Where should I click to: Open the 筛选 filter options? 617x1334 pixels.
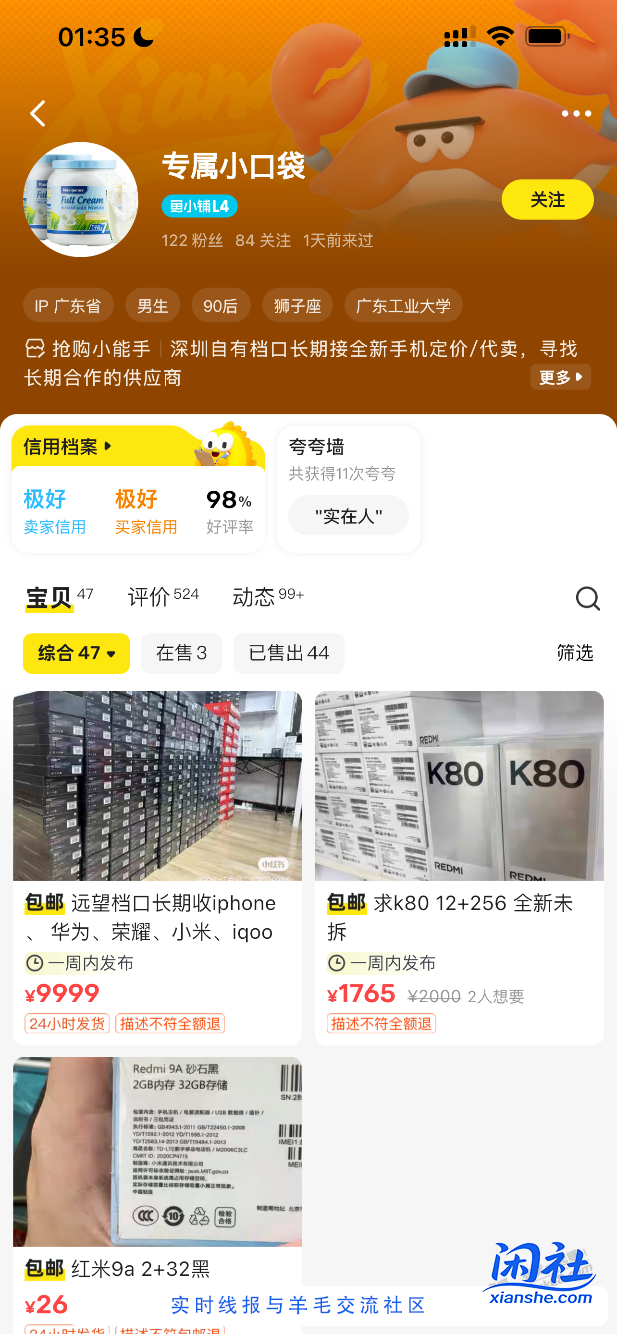pyautogui.click(x=575, y=653)
